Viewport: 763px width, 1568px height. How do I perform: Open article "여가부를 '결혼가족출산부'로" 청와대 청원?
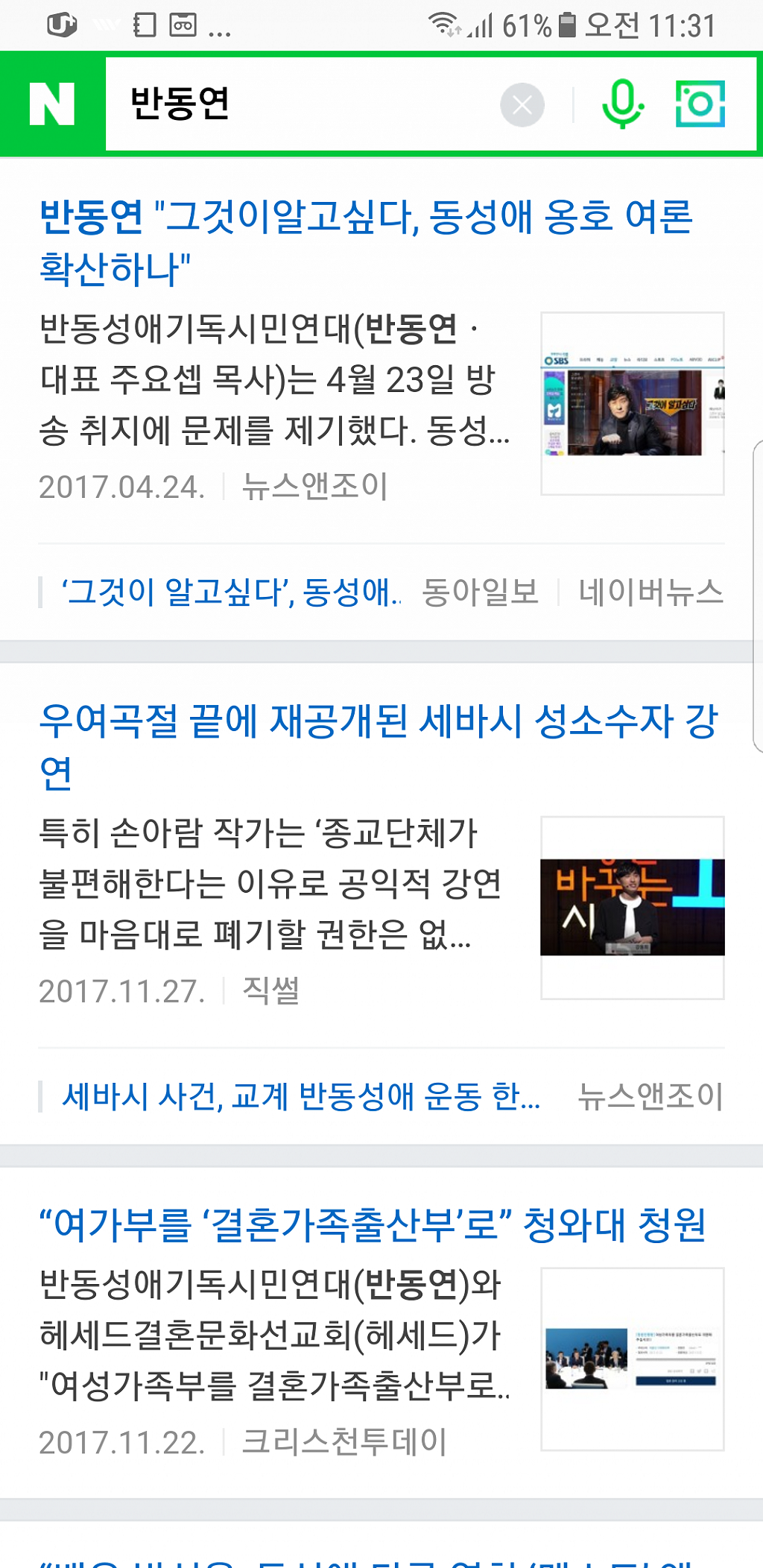(373, 1224)
